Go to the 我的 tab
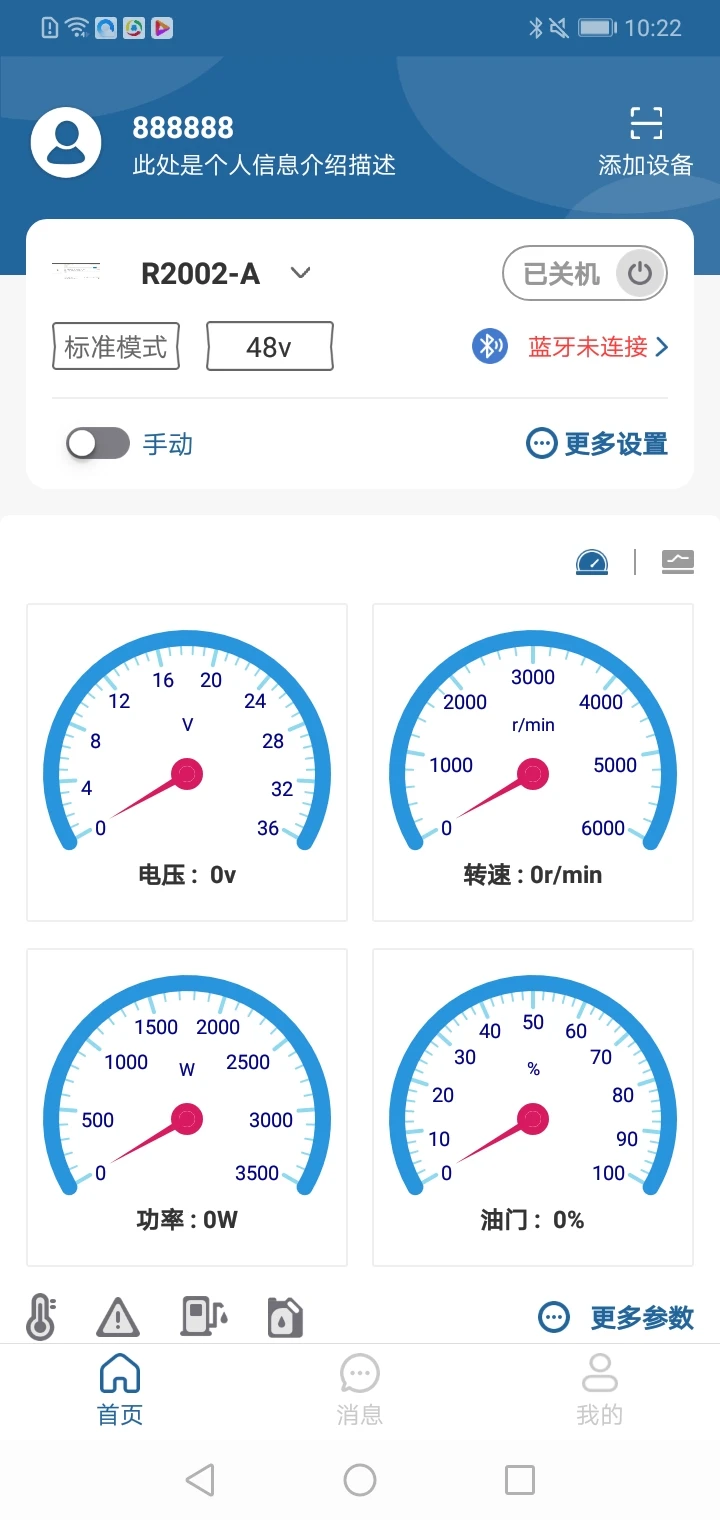Image resolution: width=720 pixels, height=1520 pixels. point(599,1390)
